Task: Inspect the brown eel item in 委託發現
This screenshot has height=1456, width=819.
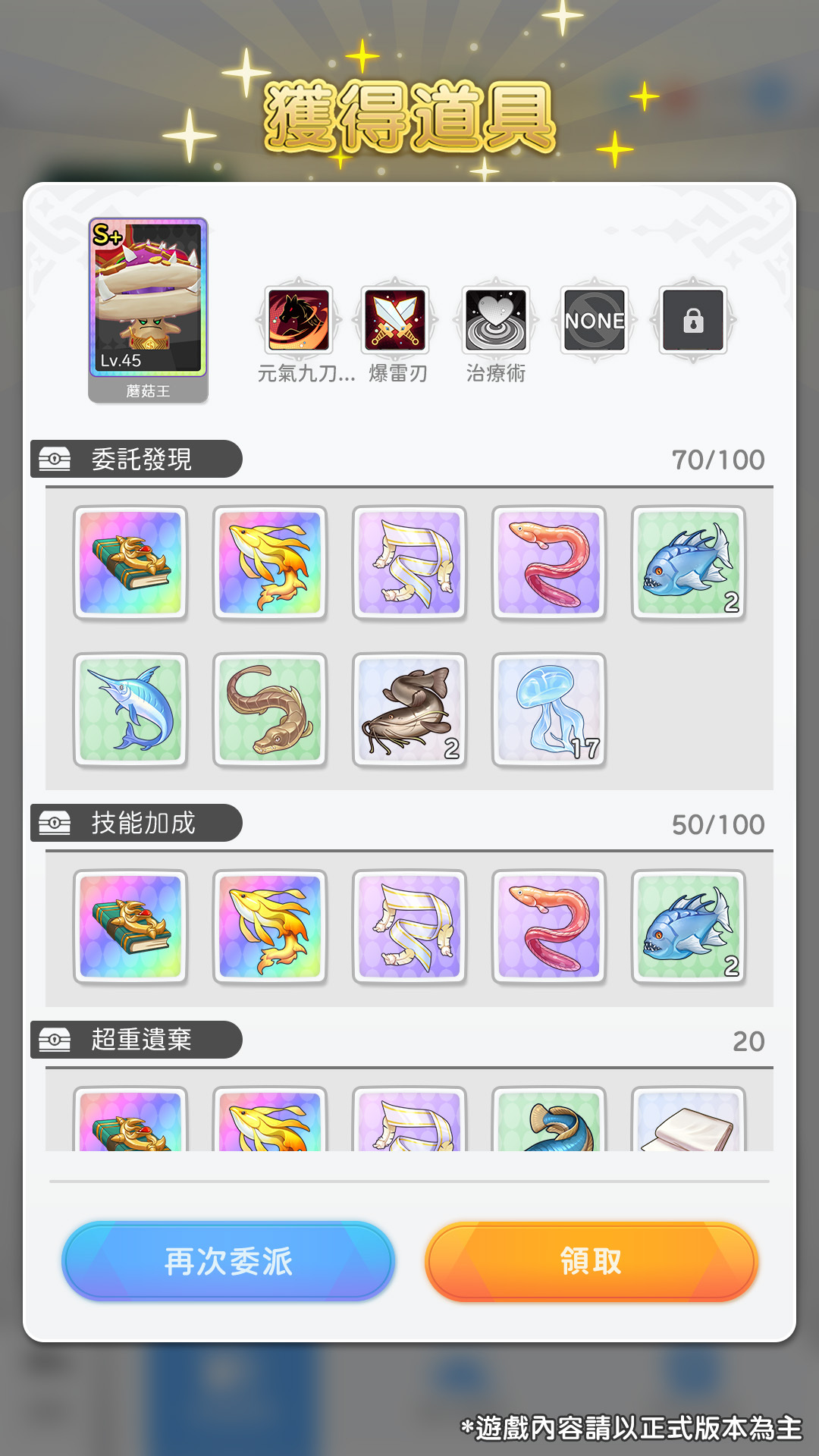Action: coord(270,710)
